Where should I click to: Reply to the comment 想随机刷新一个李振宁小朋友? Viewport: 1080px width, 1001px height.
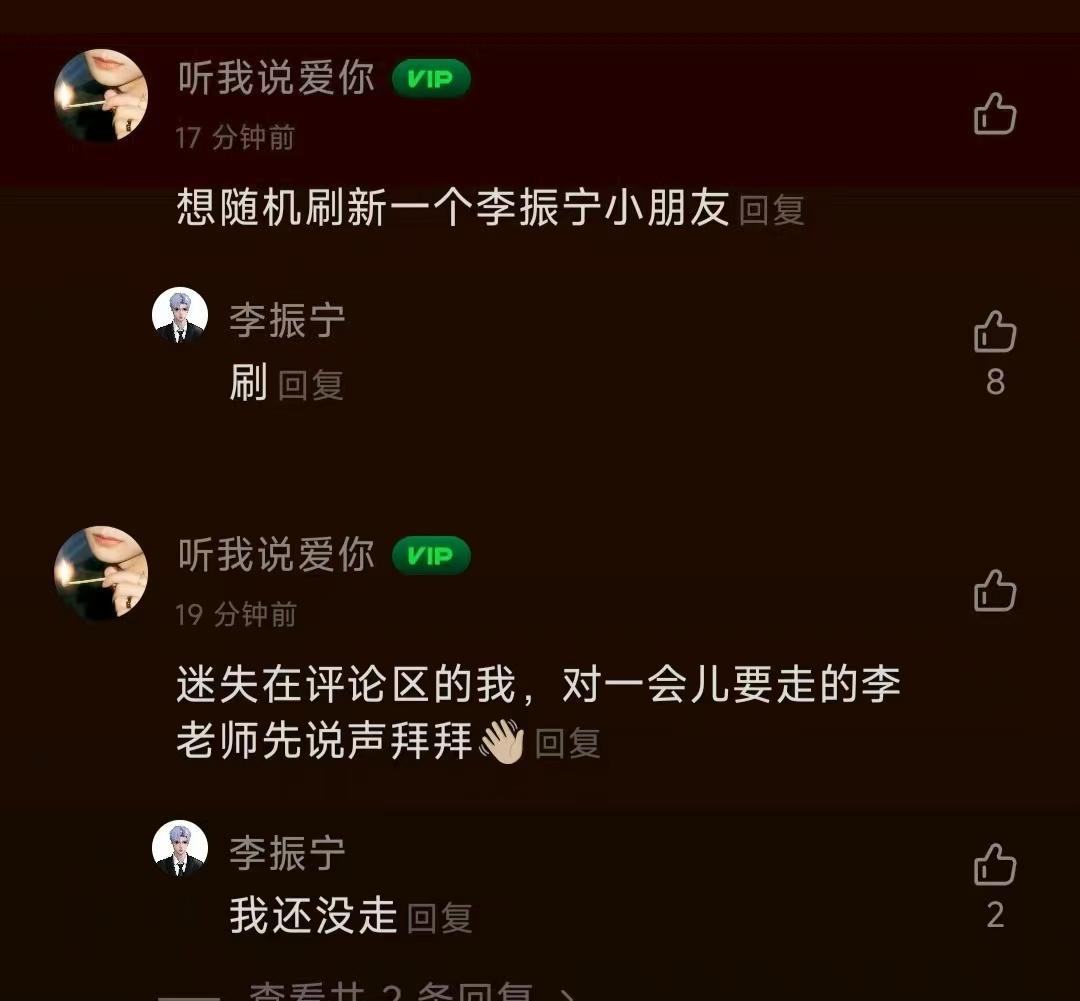click(x=771, y=211)
